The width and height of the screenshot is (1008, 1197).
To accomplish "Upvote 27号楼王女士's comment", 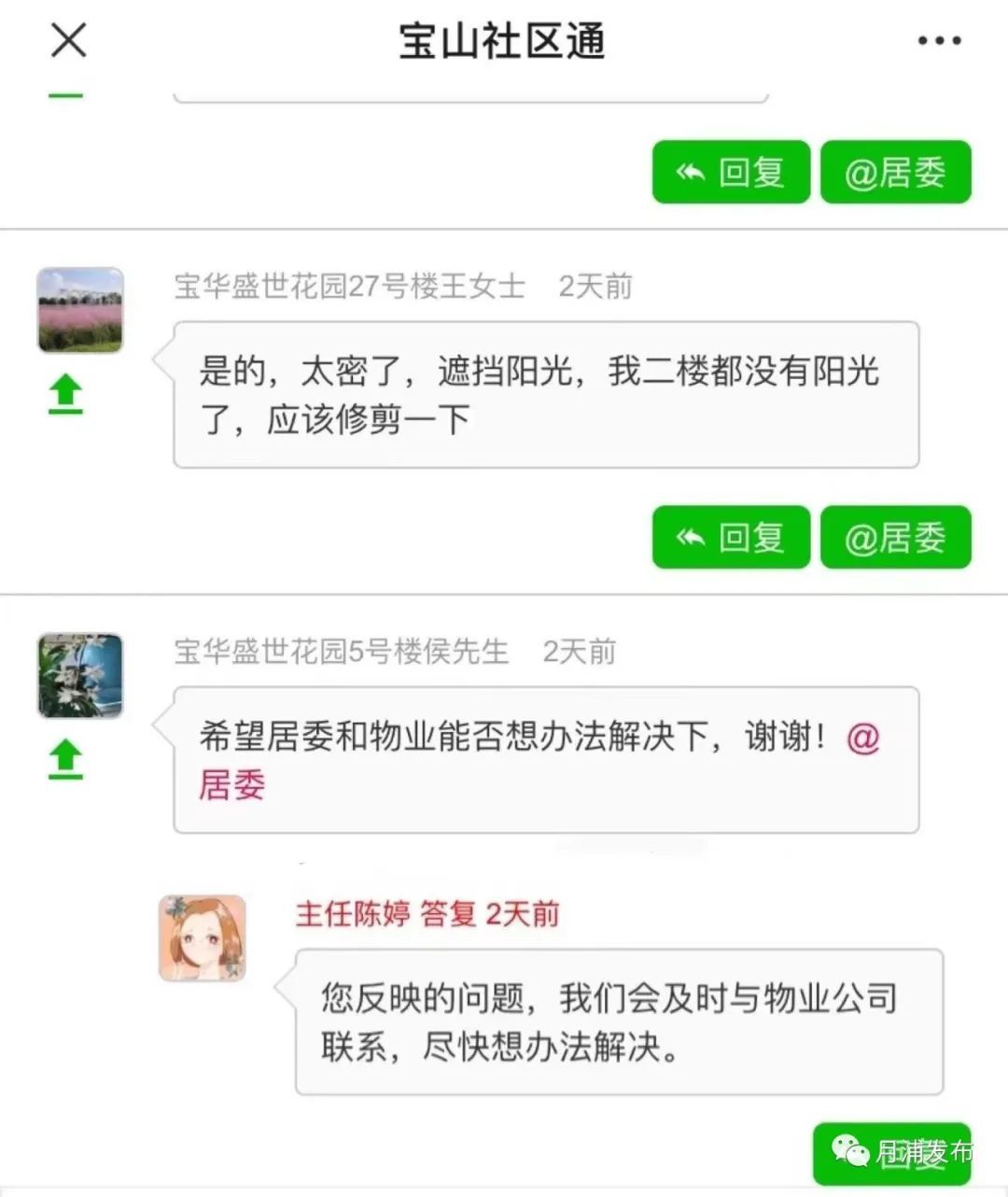I will click(65, 394).
